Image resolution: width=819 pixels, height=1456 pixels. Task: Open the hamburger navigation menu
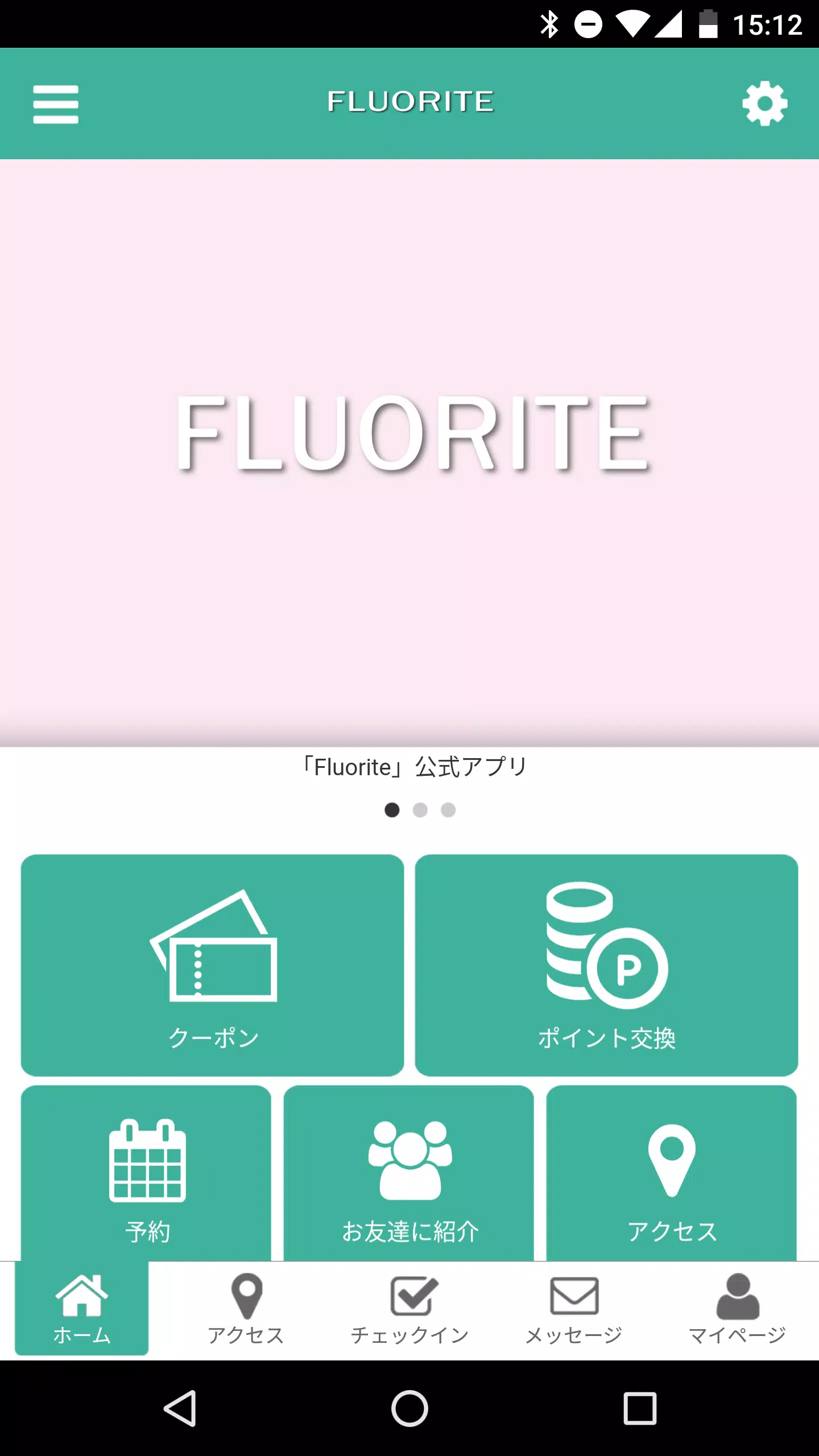pos(56,104)
